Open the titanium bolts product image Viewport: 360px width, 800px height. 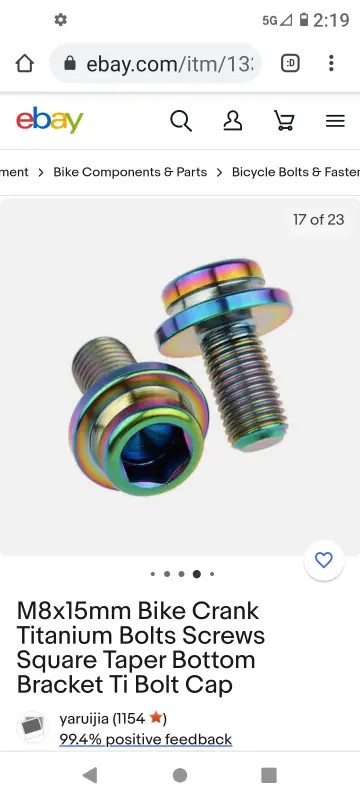pos(180,377)
